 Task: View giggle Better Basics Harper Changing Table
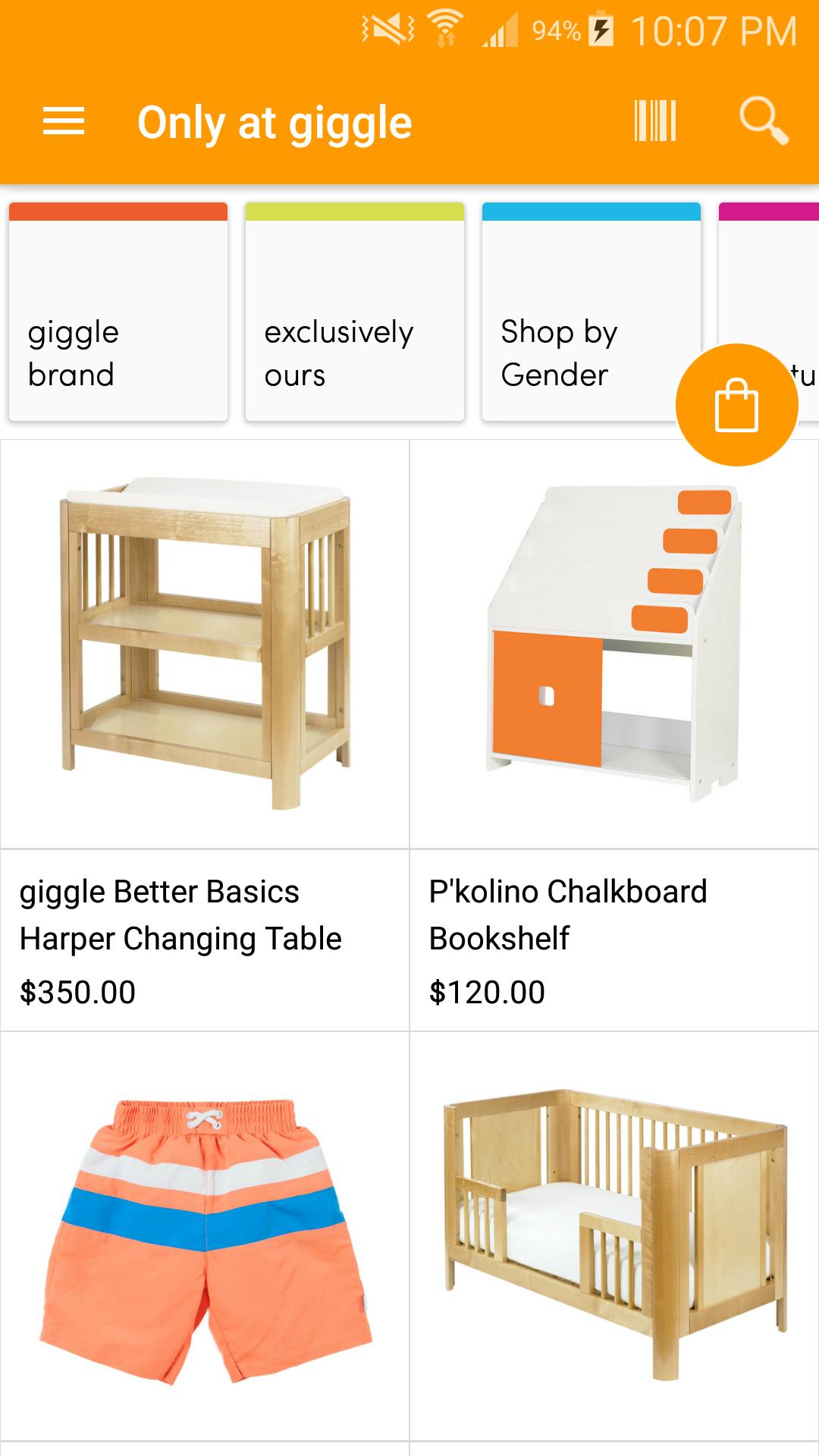(x=205, y=736)
